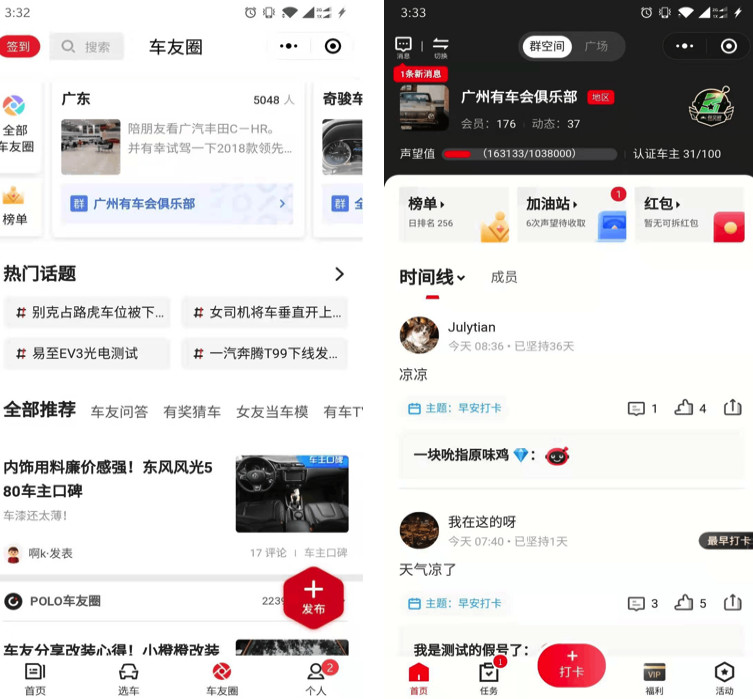This screenshot has height=699, width=753.
Task: Expand the 热门话题 arrow
Action: pyautogui.click(x=339, y=274)
